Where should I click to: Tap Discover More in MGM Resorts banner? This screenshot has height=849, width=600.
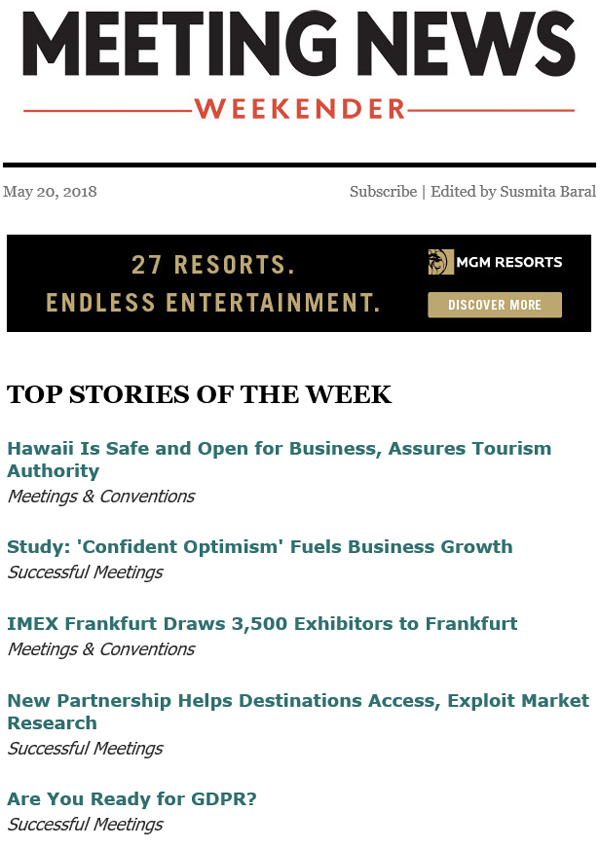click(494, 305)
